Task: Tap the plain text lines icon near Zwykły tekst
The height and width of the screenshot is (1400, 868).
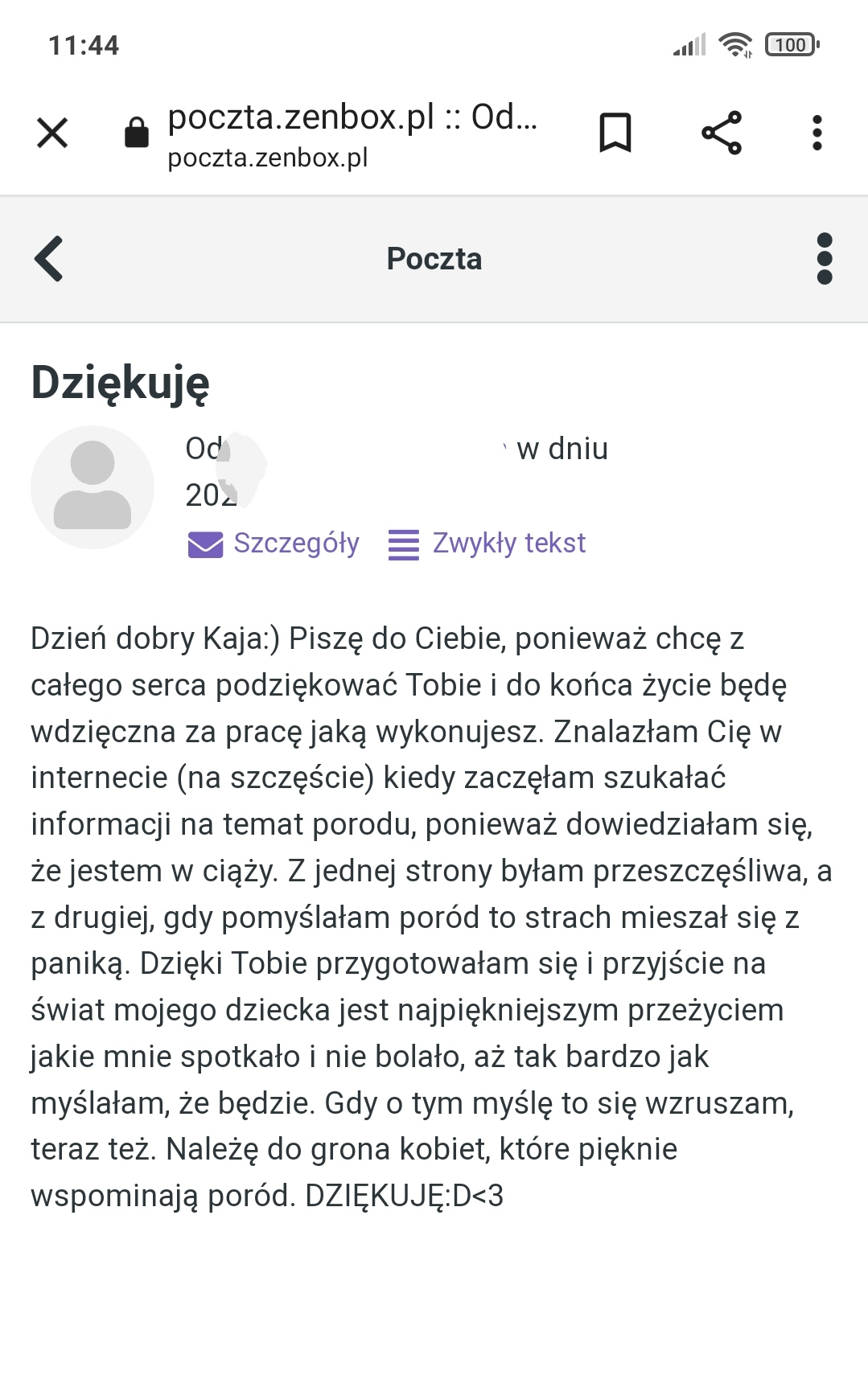Action: pyautogui.click(x=404, y=544)
